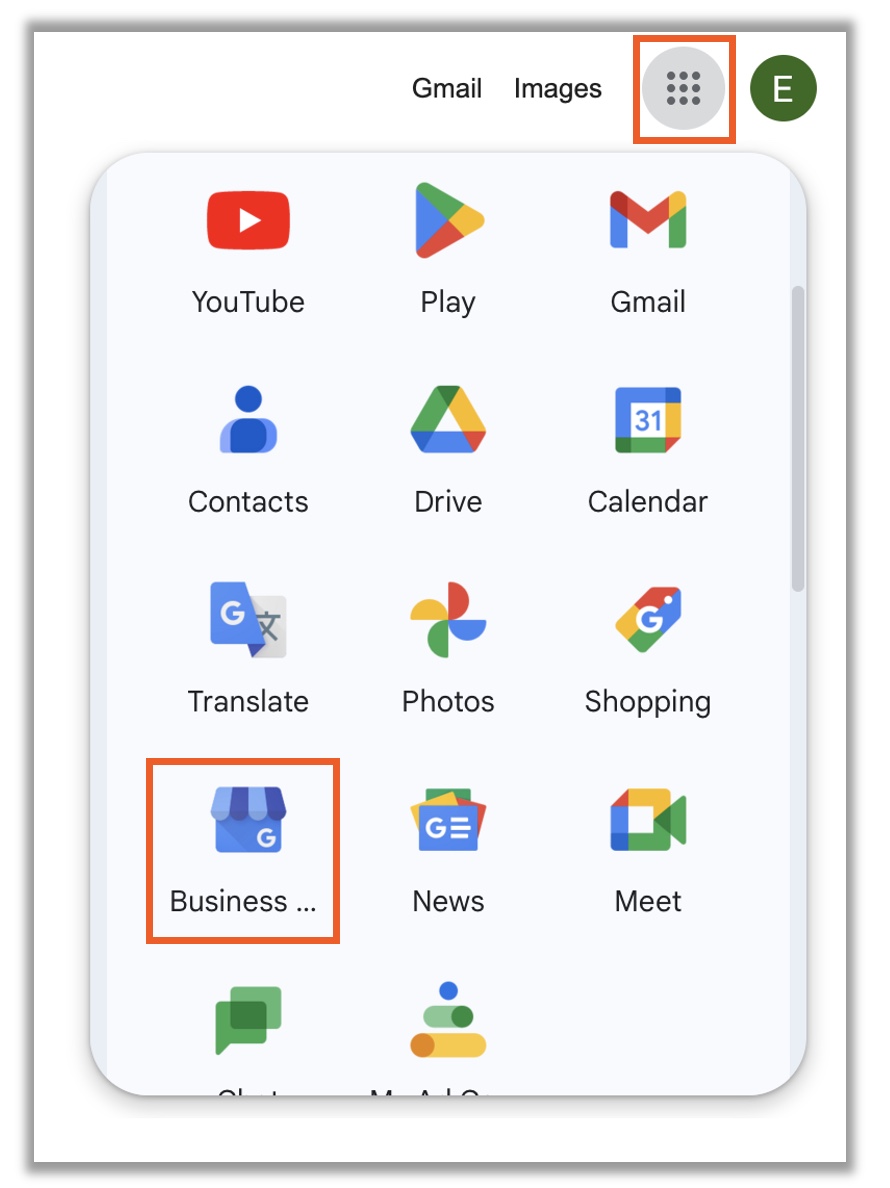This screenshot has width=890, height=1188.
Task: Open the Gmail link in header
Action: pyautogui.click(x=447, y=88)
